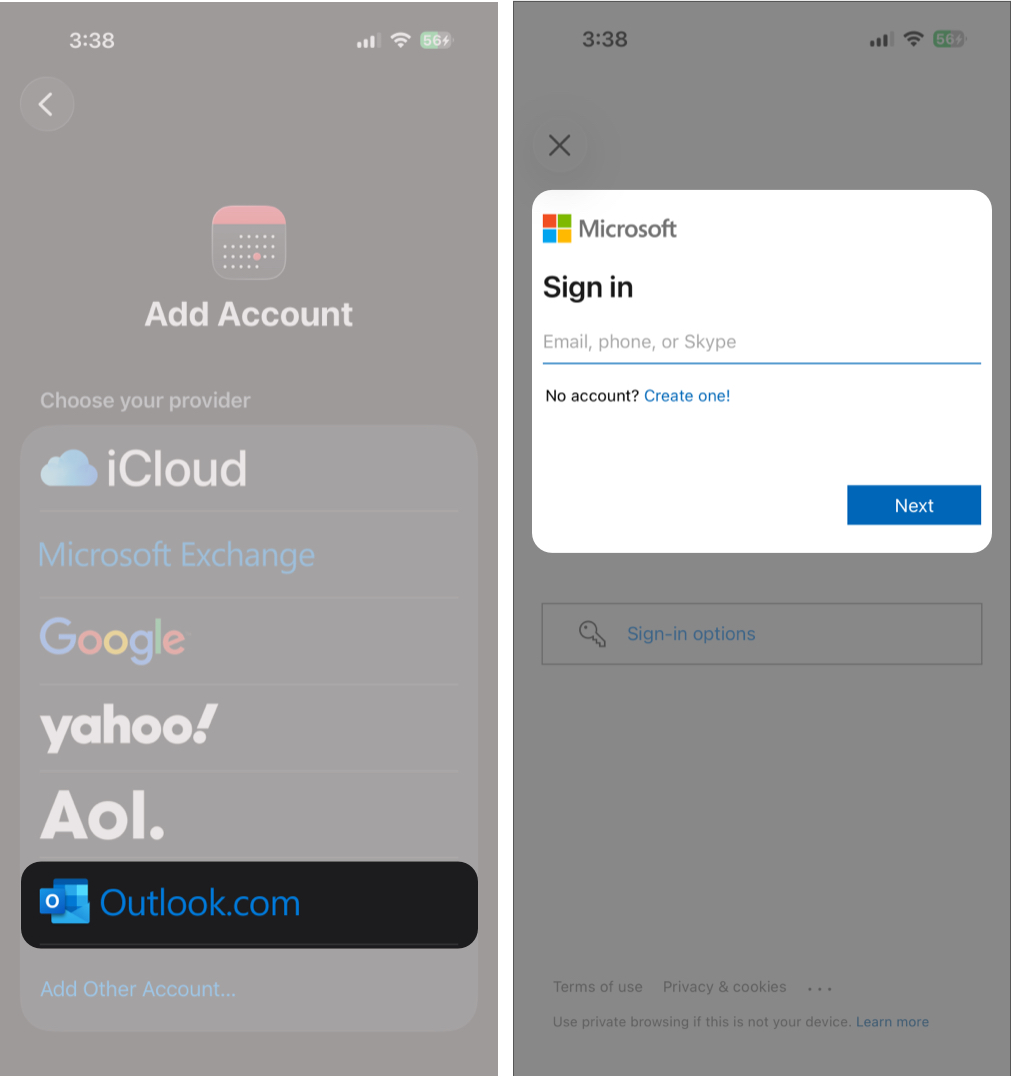This screenshot has width=1011, height=1083.
Task: Tap the Outlook.com envelope logo
Action: [64, 903]
